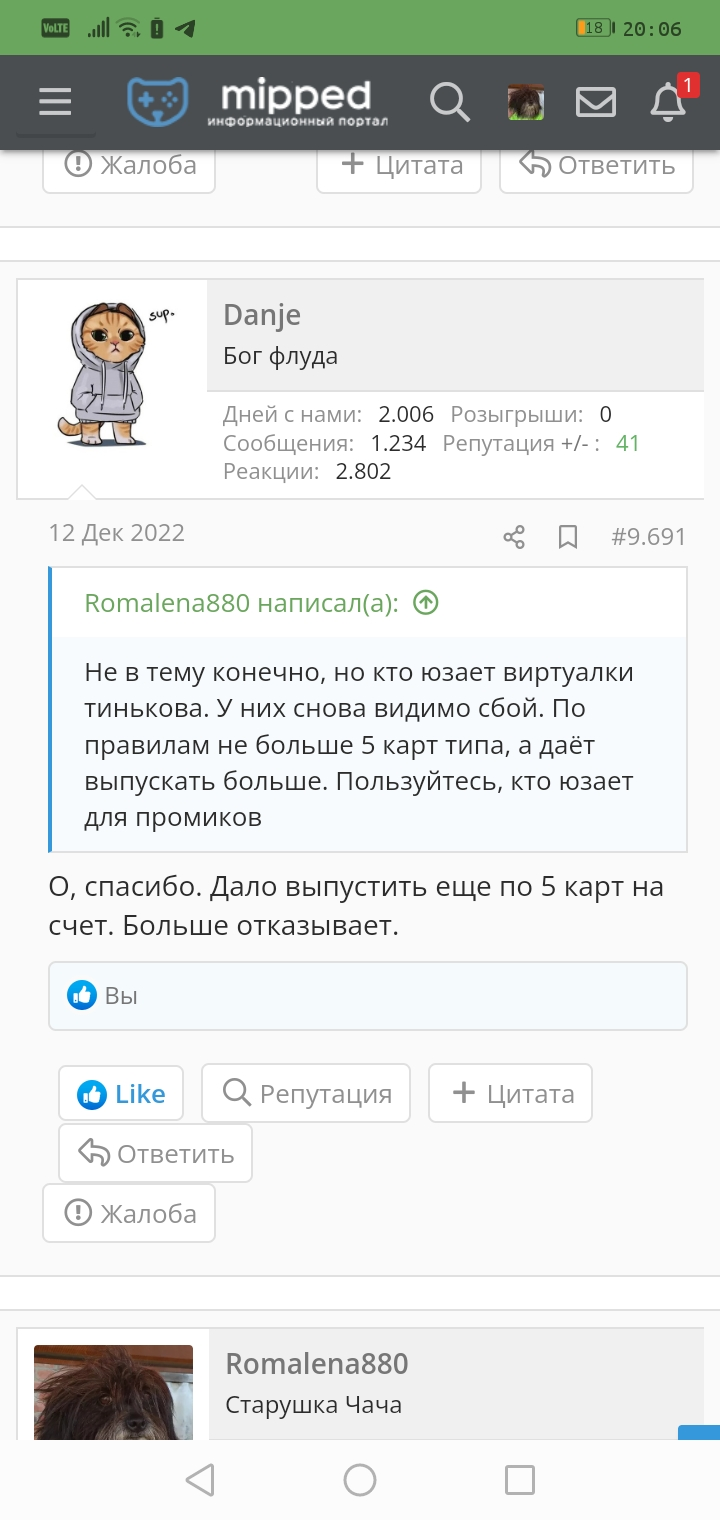Tap Danje's cat avatar
The image size is (720, 1520).
pyautogui.click(x=114, y=373)
